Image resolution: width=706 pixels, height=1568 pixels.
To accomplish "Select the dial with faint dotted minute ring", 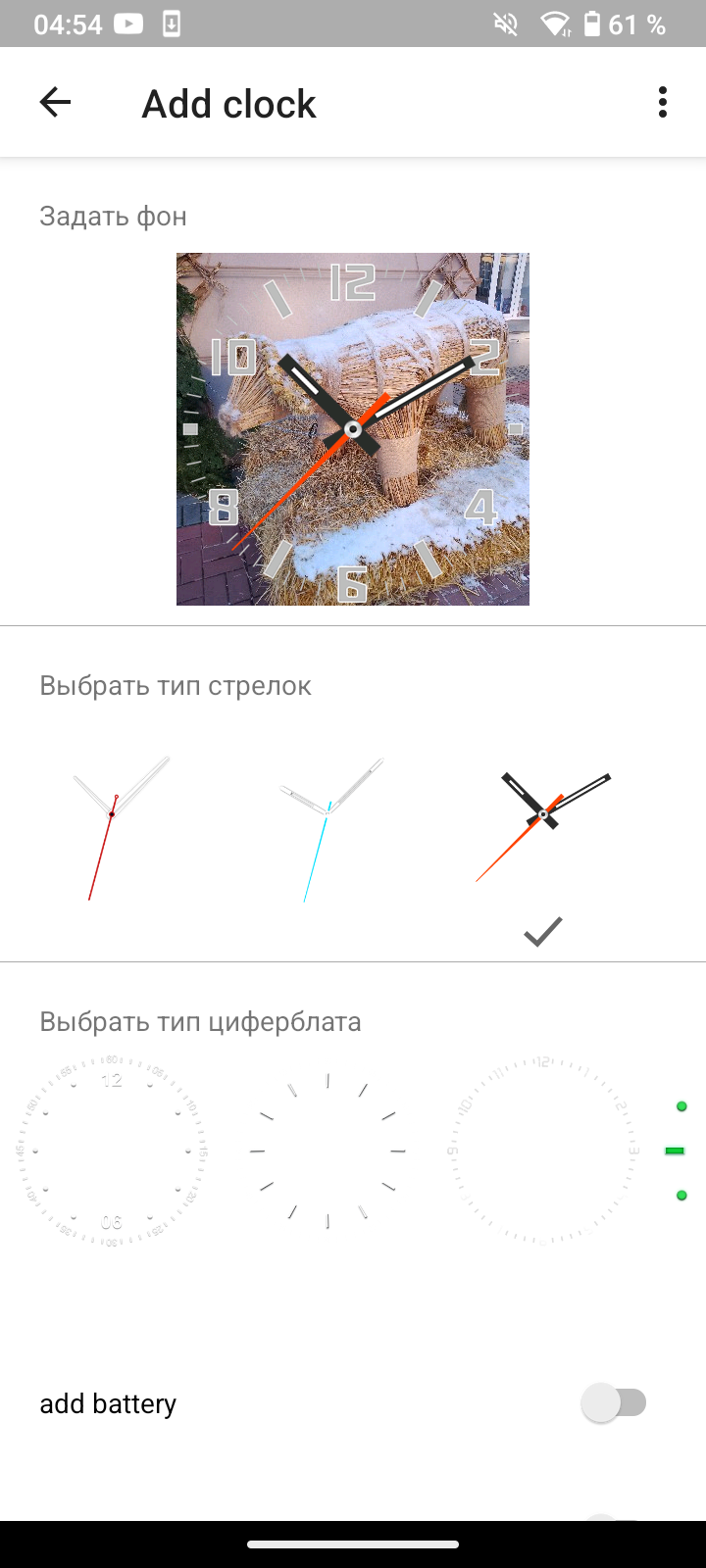I will pos(542,1151).
